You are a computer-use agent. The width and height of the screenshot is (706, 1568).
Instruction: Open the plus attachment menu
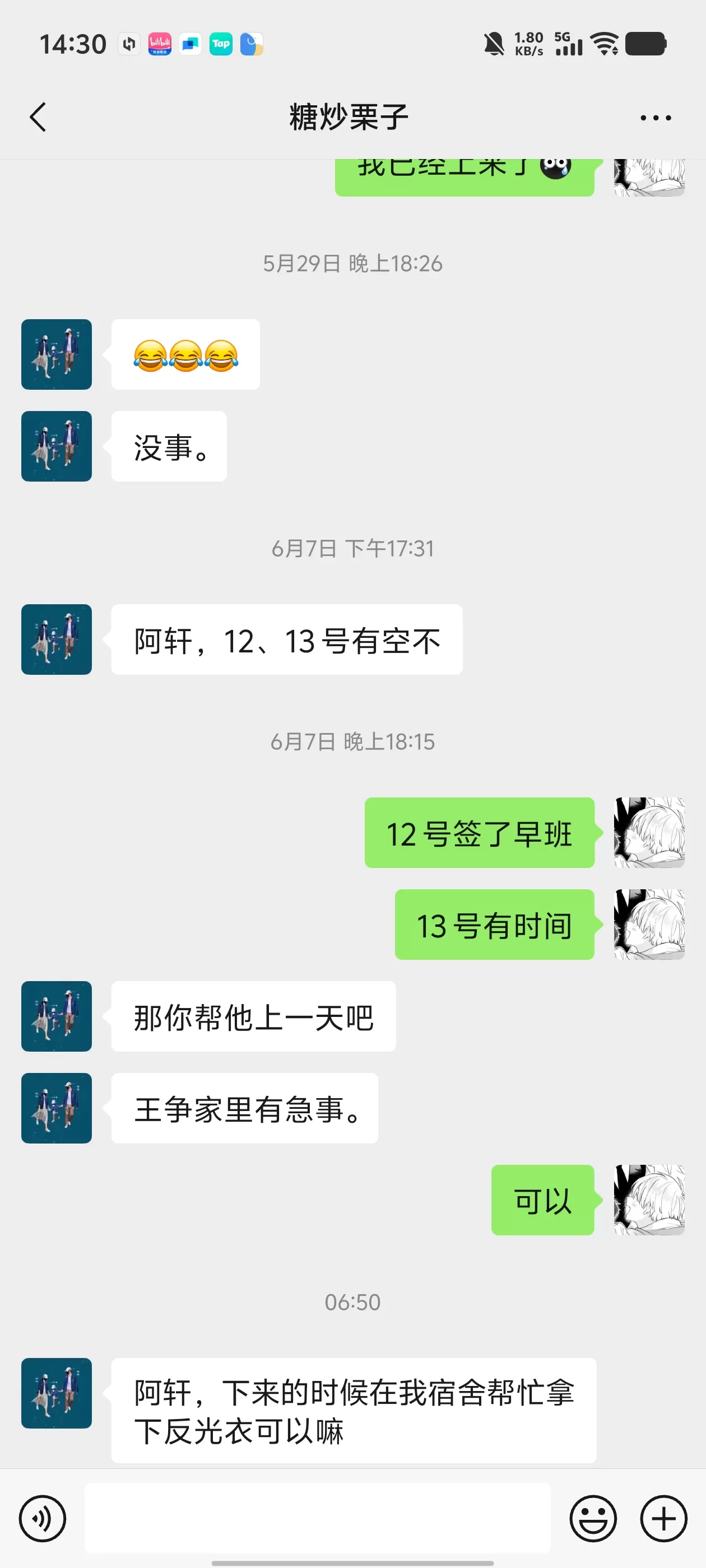(663, 1518)
